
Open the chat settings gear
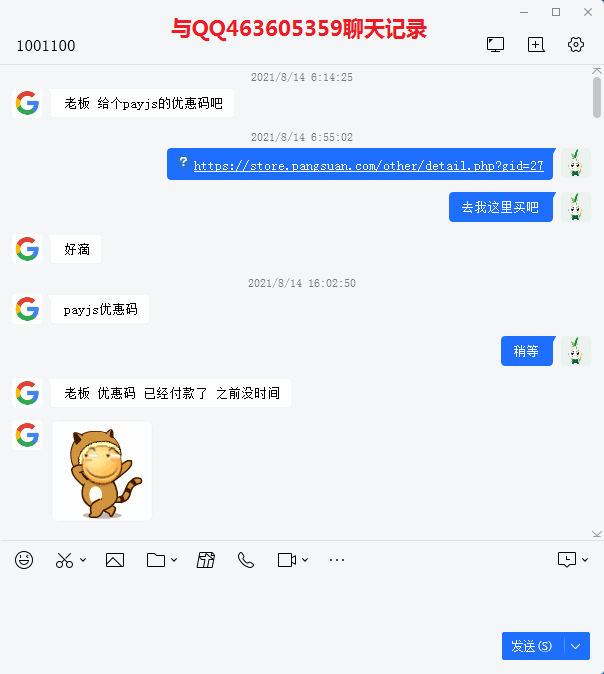575,45
